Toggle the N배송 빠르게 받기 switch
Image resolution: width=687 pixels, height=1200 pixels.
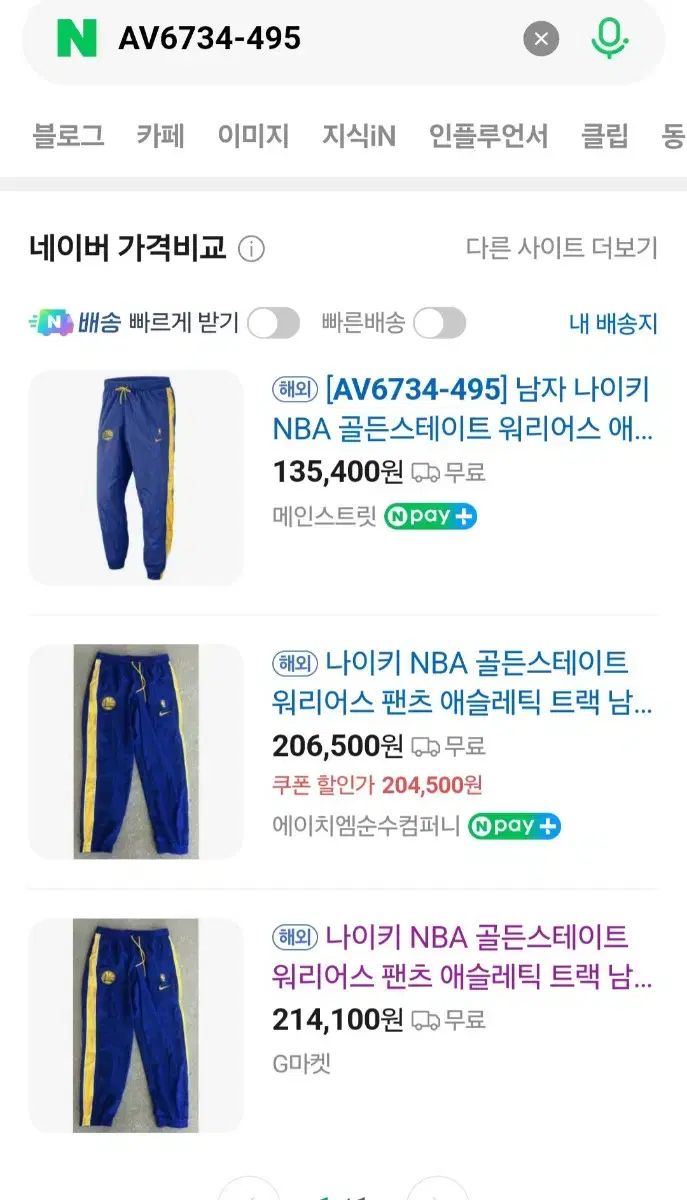point(273,323)
